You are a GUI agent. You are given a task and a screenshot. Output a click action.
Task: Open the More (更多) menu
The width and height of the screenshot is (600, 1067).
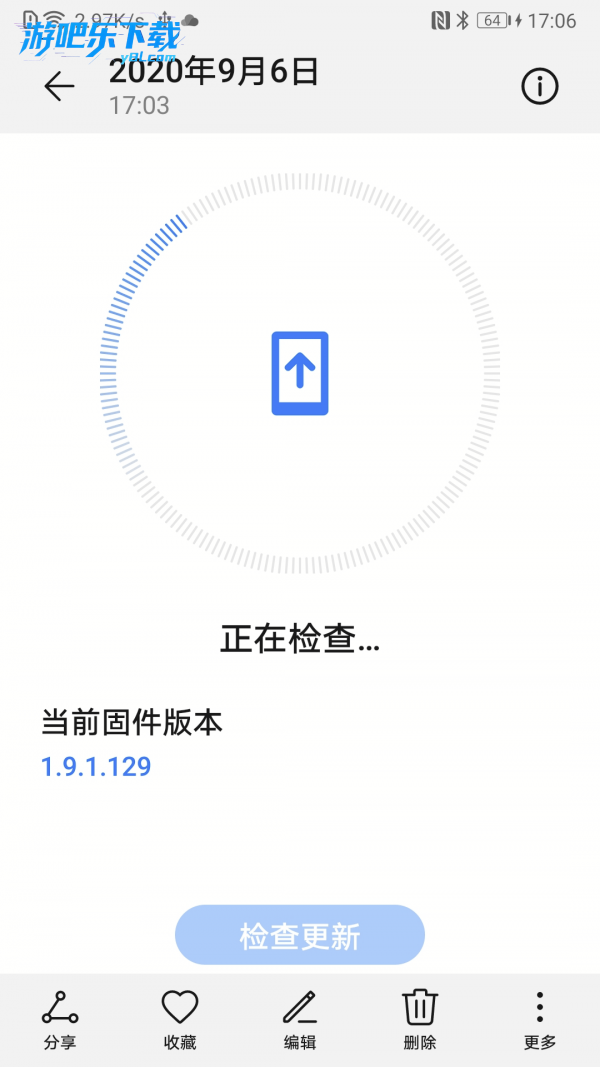click(x=539, y=1019)
